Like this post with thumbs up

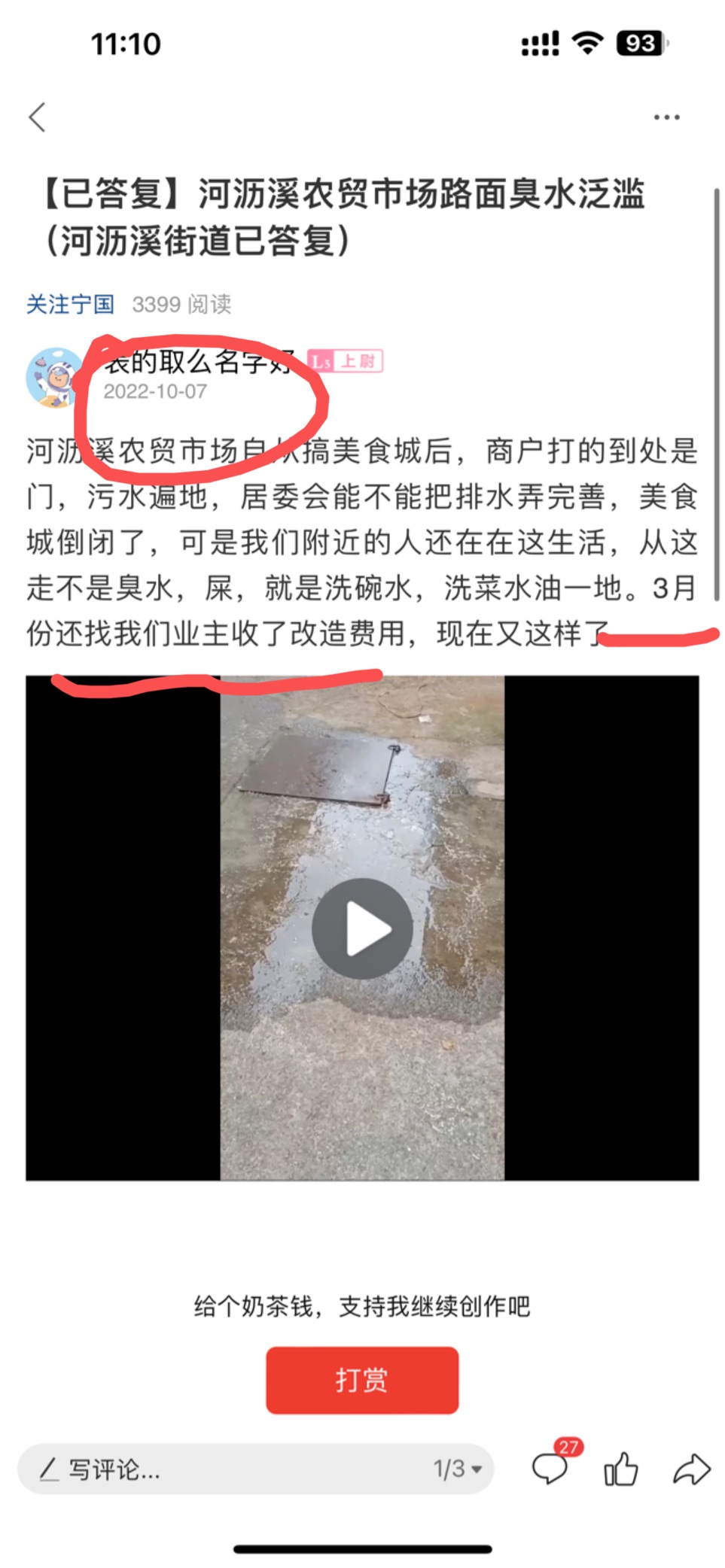(621, 1469)
